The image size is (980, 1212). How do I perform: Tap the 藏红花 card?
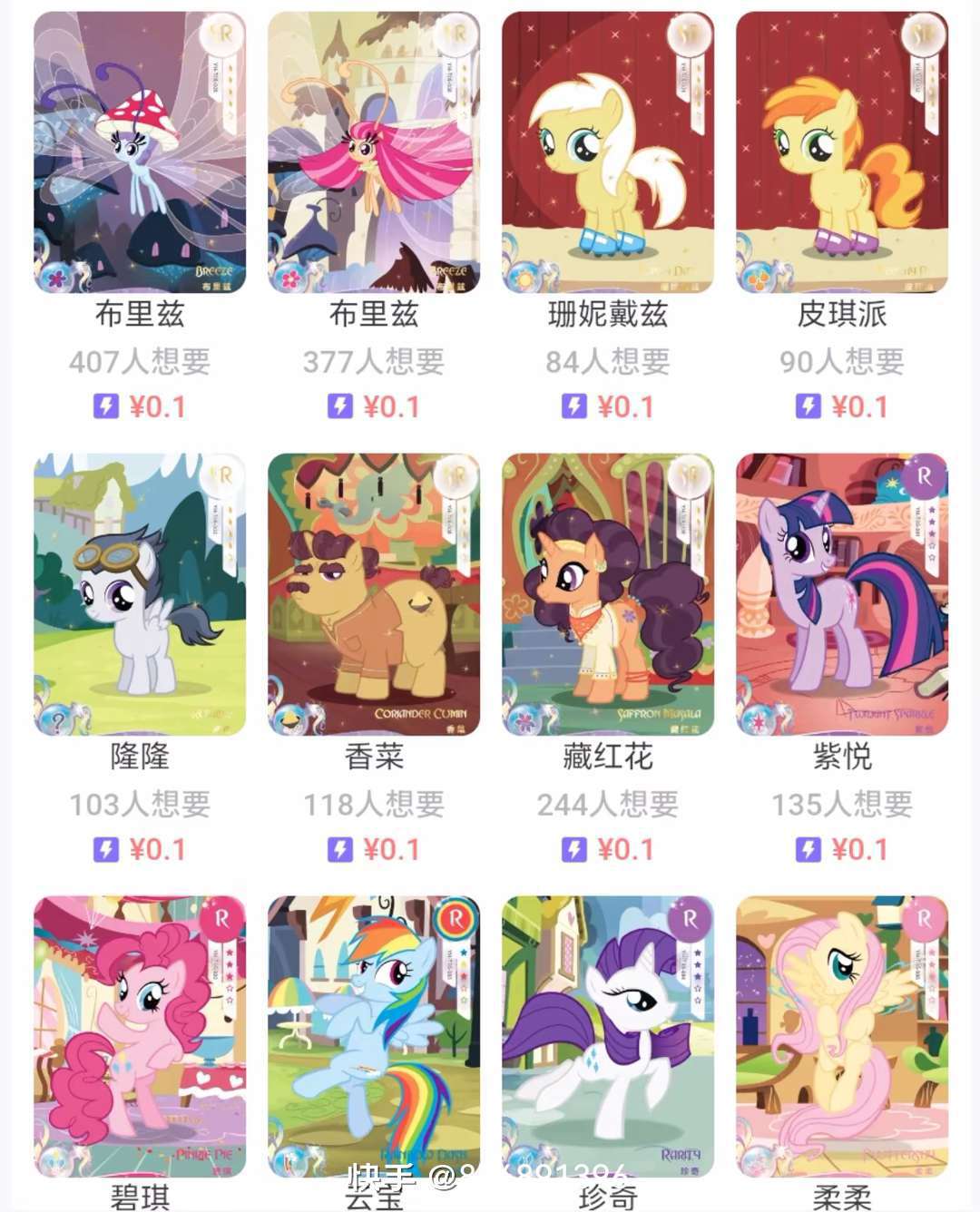(x=608, y=594)
